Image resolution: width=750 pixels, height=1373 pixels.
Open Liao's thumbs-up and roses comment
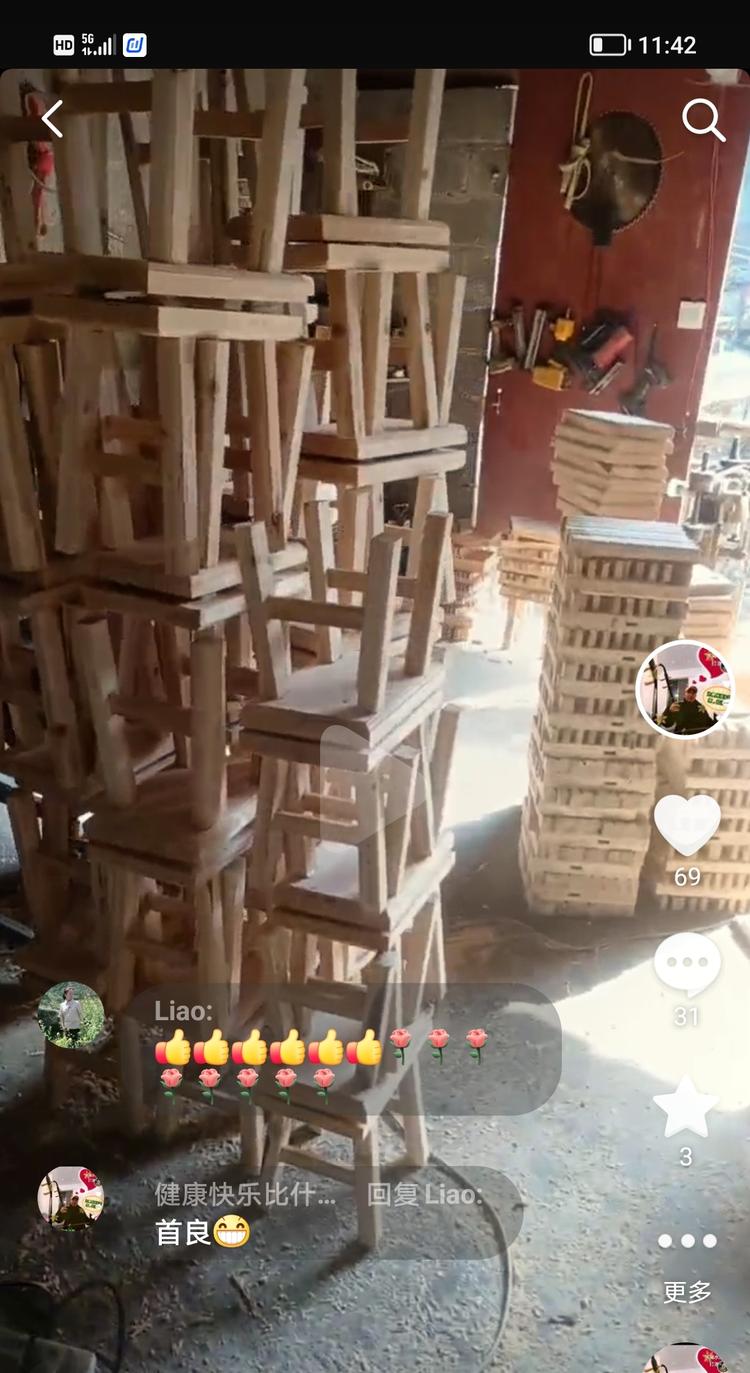tap(340, 1049)
